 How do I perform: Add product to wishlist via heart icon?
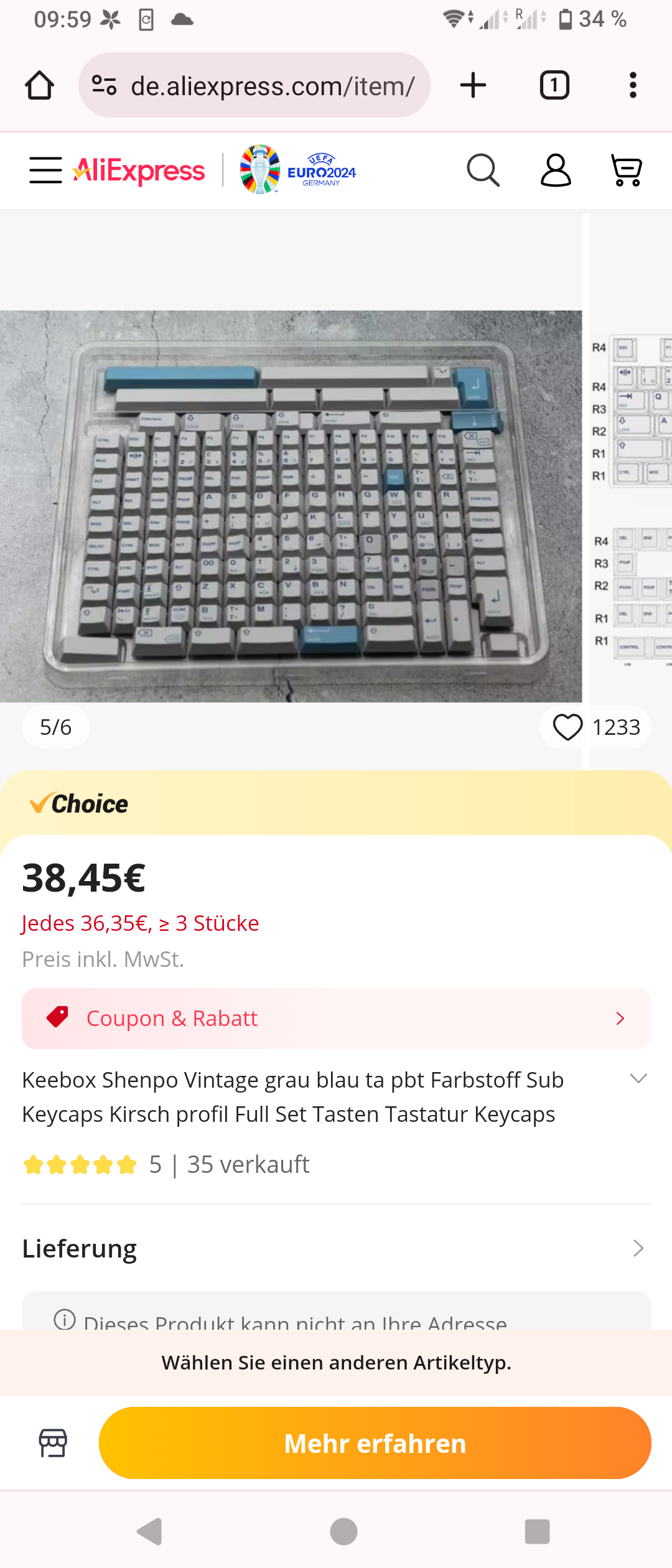(x=568, y=727)
